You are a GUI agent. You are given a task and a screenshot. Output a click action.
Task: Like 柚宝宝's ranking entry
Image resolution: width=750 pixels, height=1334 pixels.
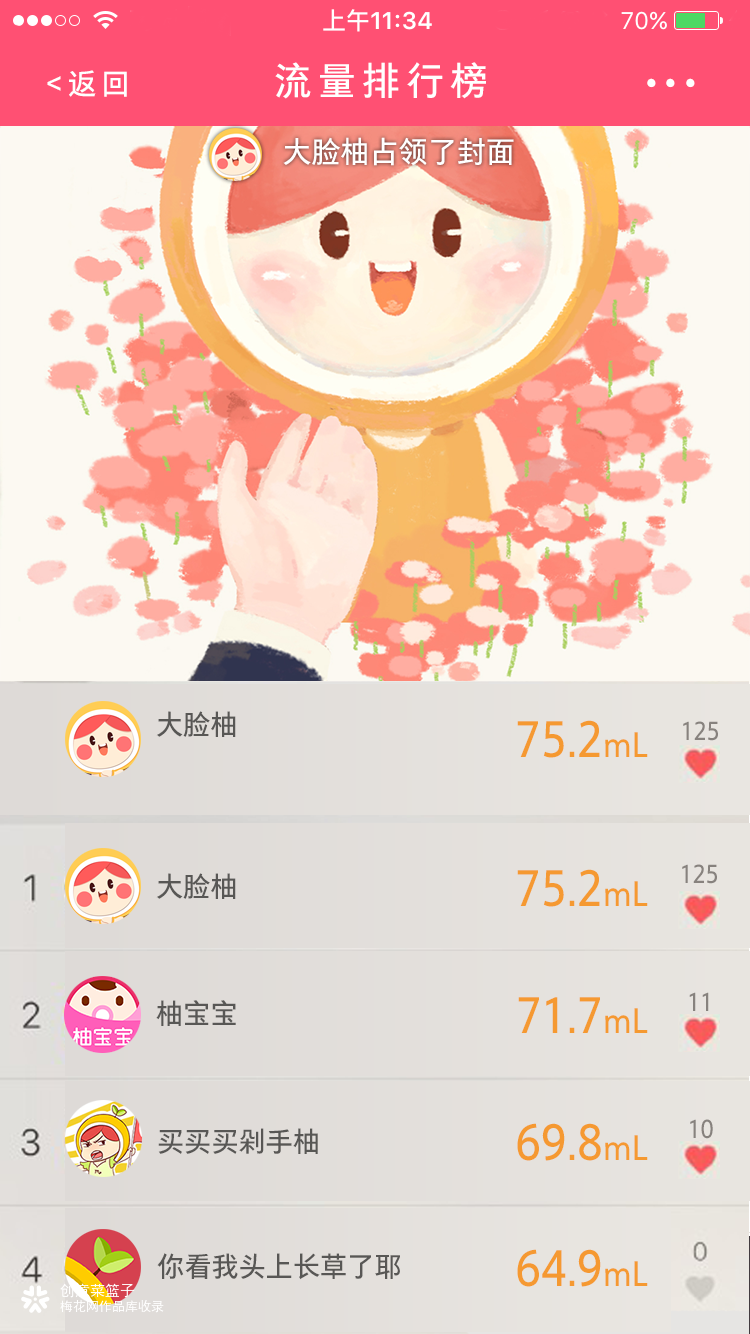700,1032
